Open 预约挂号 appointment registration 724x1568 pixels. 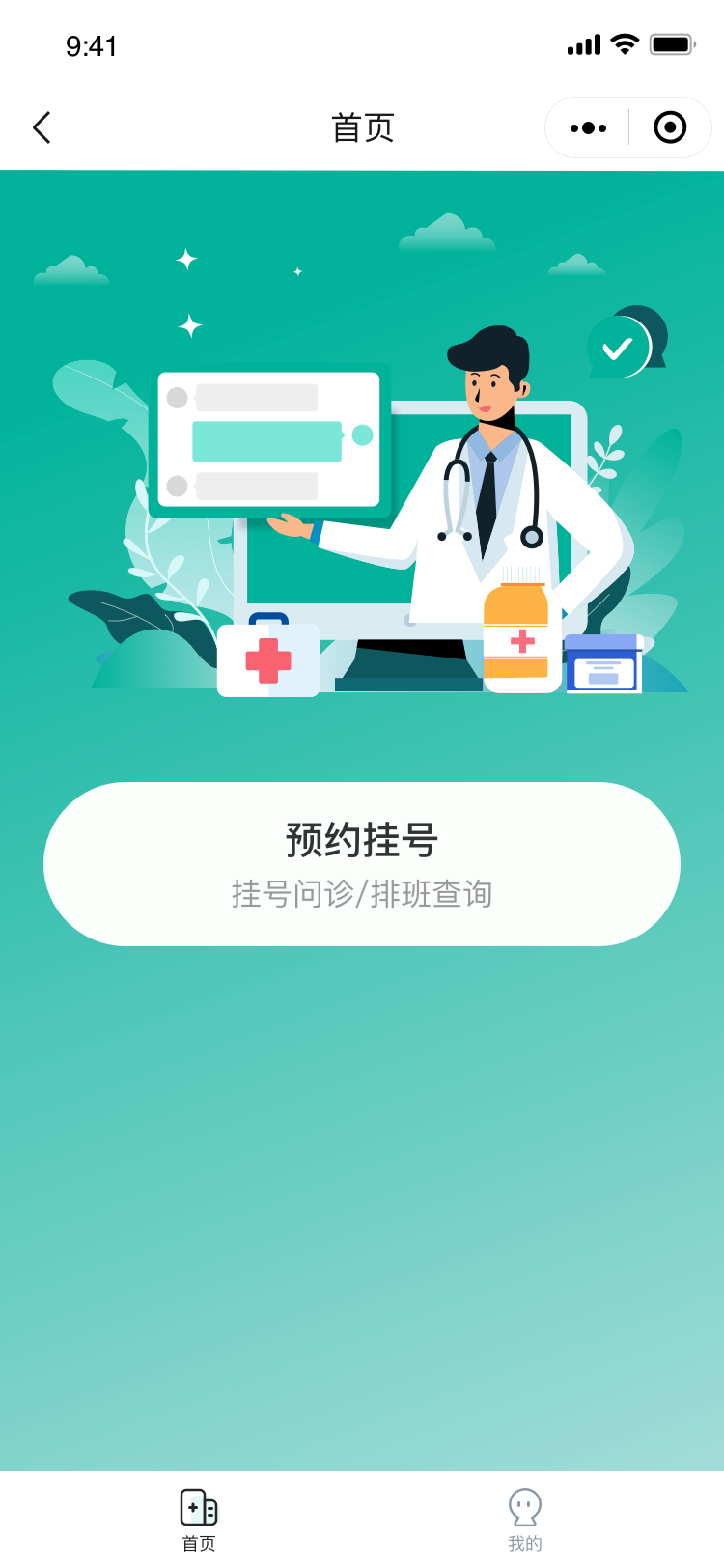pyautogui.click(x=362, y=863)
